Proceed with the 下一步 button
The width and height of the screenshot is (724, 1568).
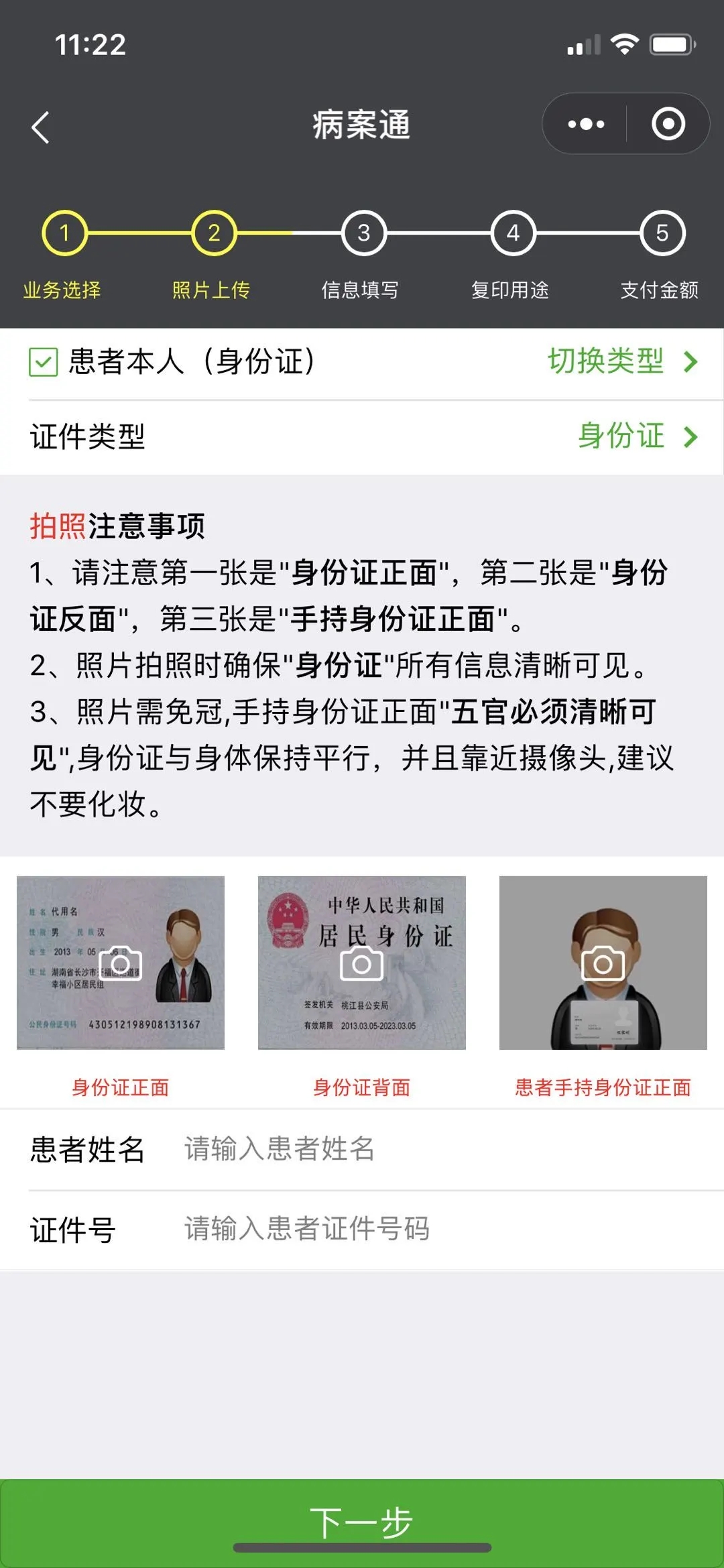click(362, 1522)
